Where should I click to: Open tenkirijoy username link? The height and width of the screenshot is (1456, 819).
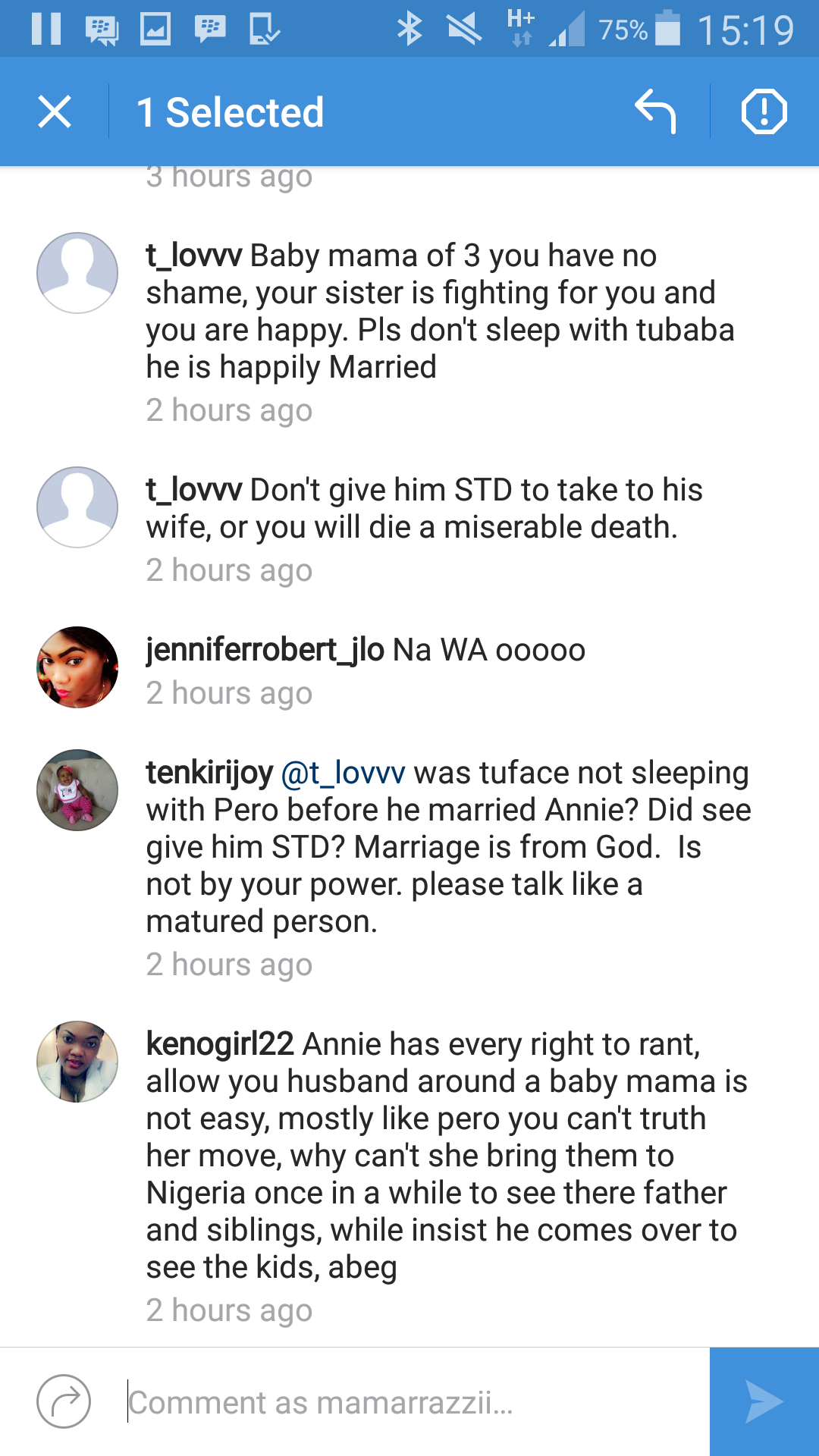tap(209, 773)
